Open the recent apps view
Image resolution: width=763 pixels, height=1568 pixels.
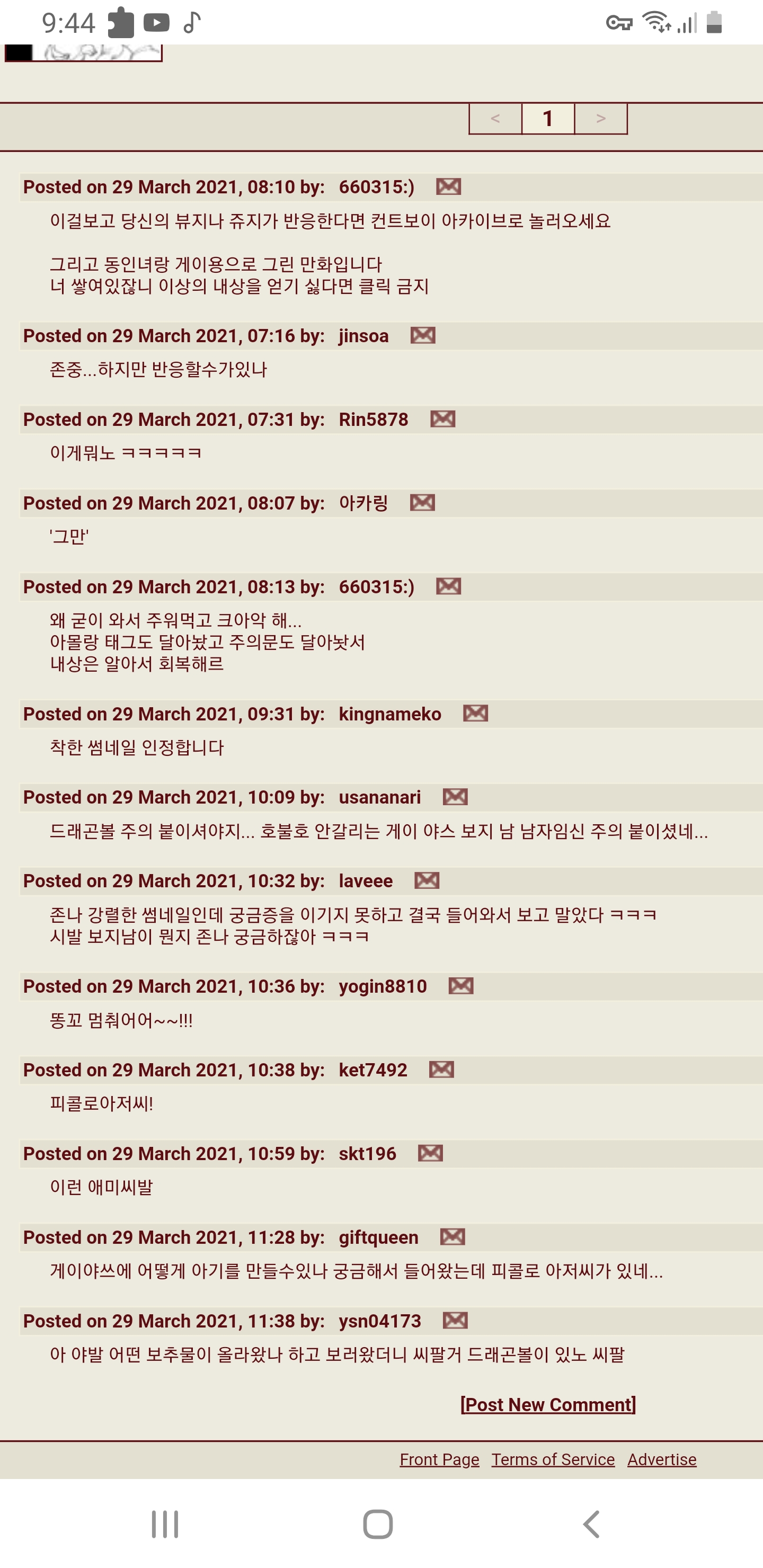(165, 1524)
